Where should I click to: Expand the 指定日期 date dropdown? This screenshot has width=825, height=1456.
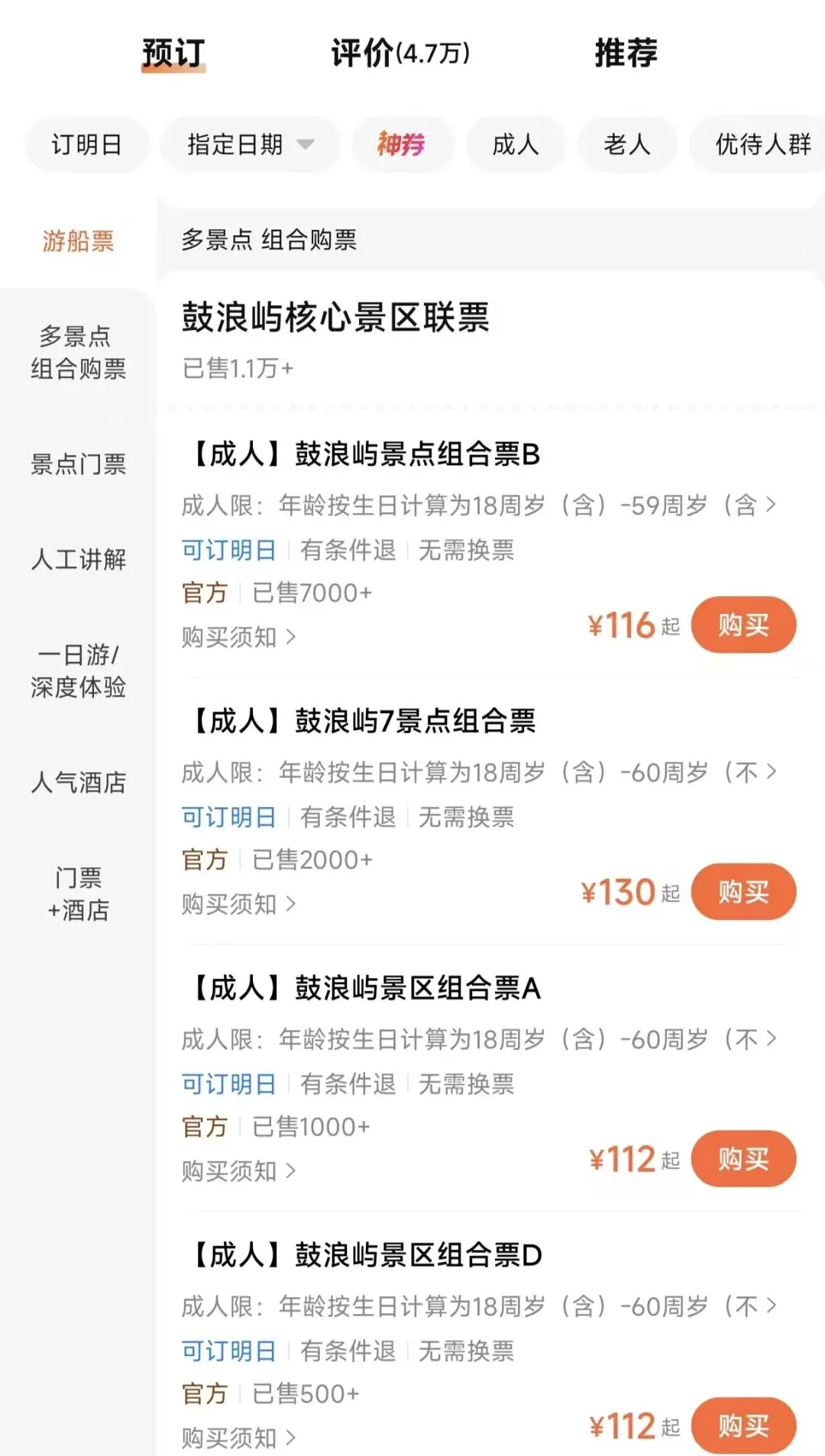251,144
